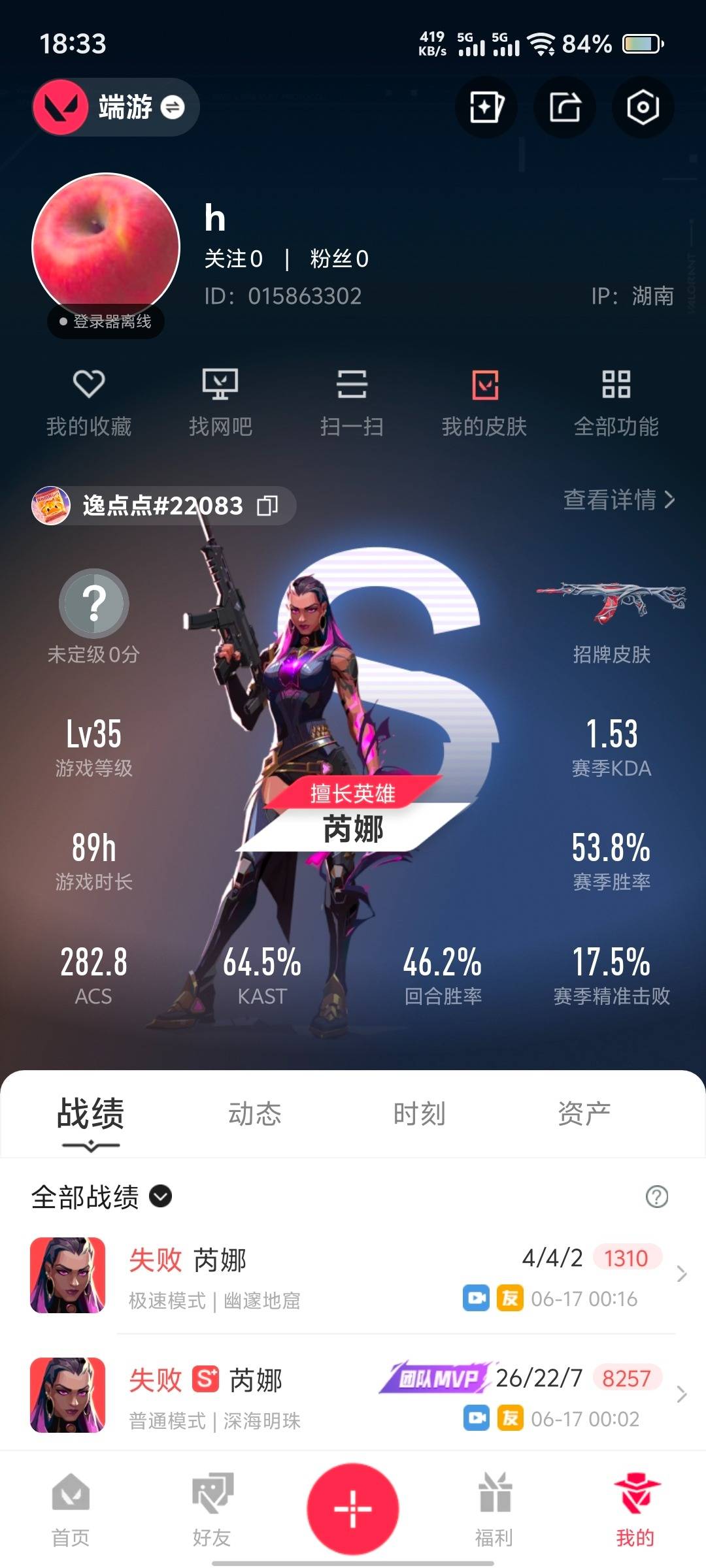Open 查看详情 details link
This screenshot has width=706, height=1568.
[x=618, y=500]
